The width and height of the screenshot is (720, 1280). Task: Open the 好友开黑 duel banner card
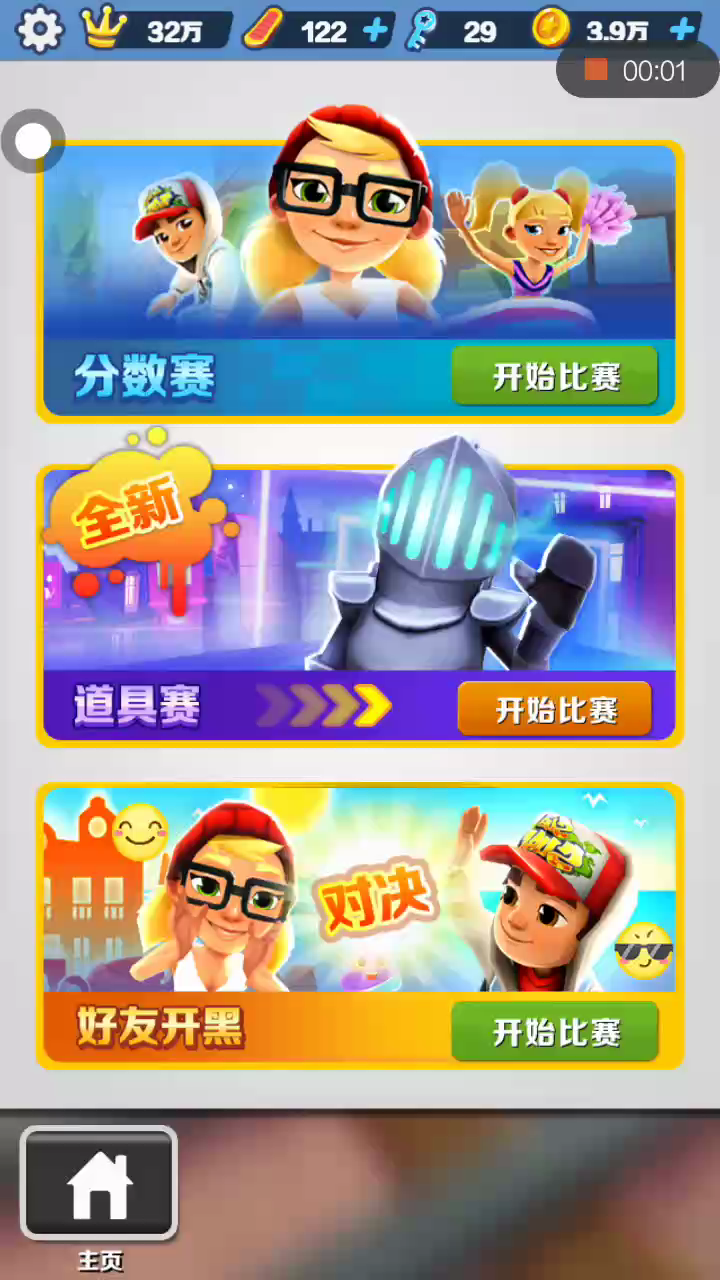(360, 926)
